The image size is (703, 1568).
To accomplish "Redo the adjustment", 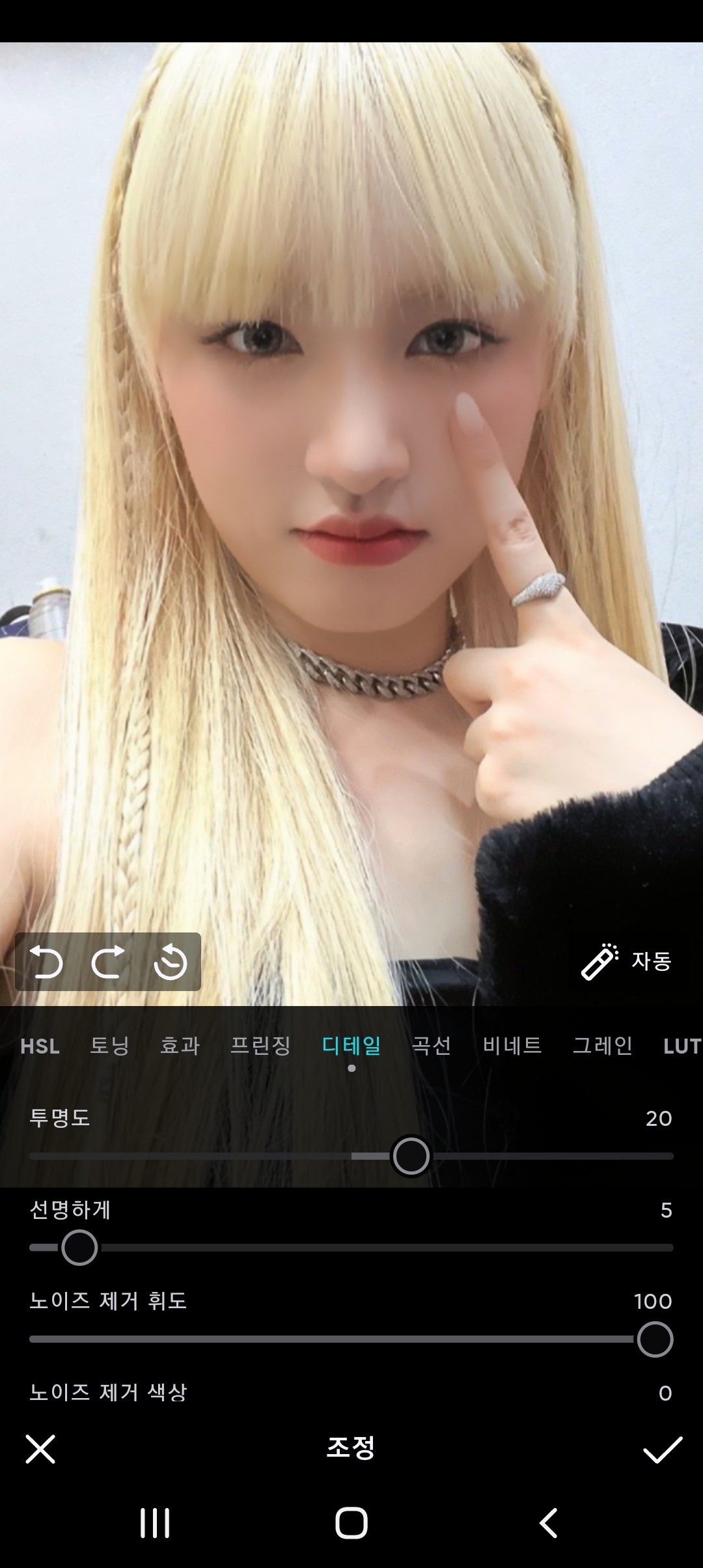I will [108, 962].
